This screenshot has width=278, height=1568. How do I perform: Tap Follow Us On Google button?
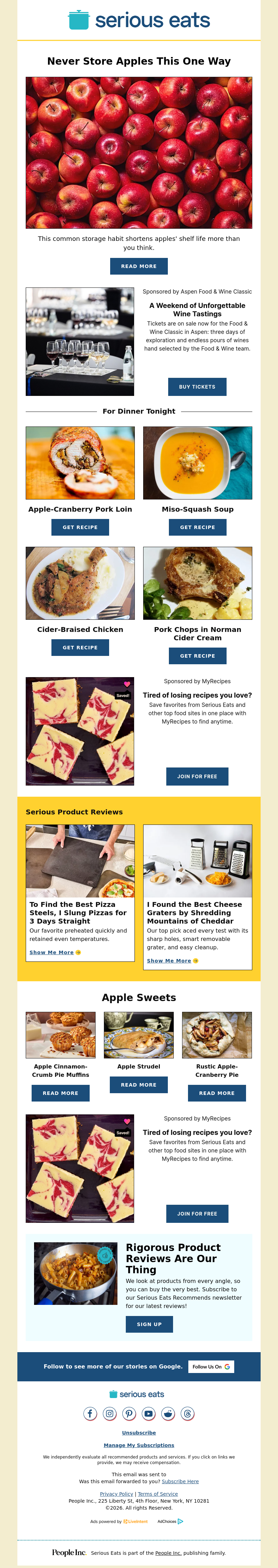click(211, 1366)
